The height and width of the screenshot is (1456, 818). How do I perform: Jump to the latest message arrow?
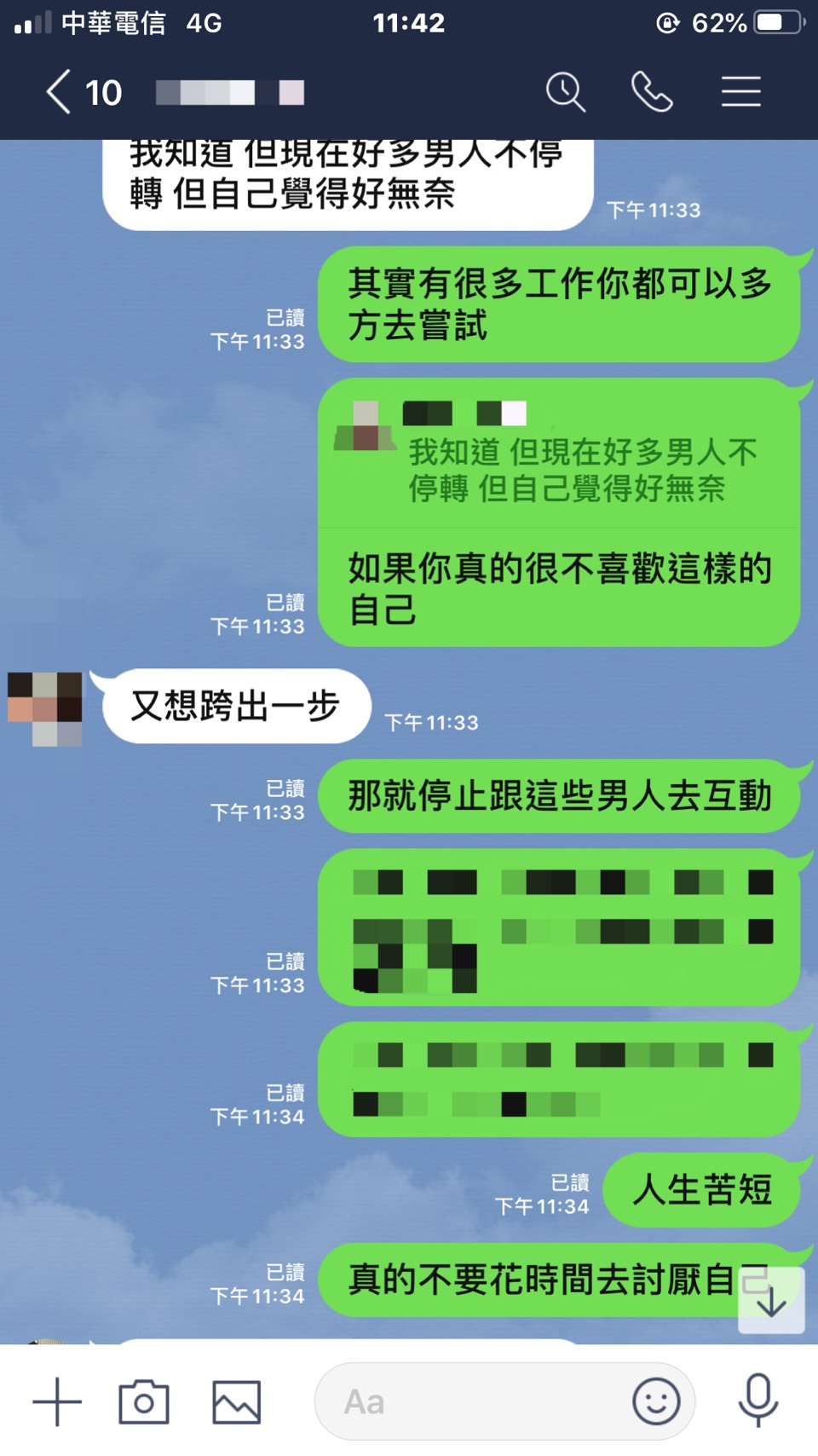[x=771, y=1301]
